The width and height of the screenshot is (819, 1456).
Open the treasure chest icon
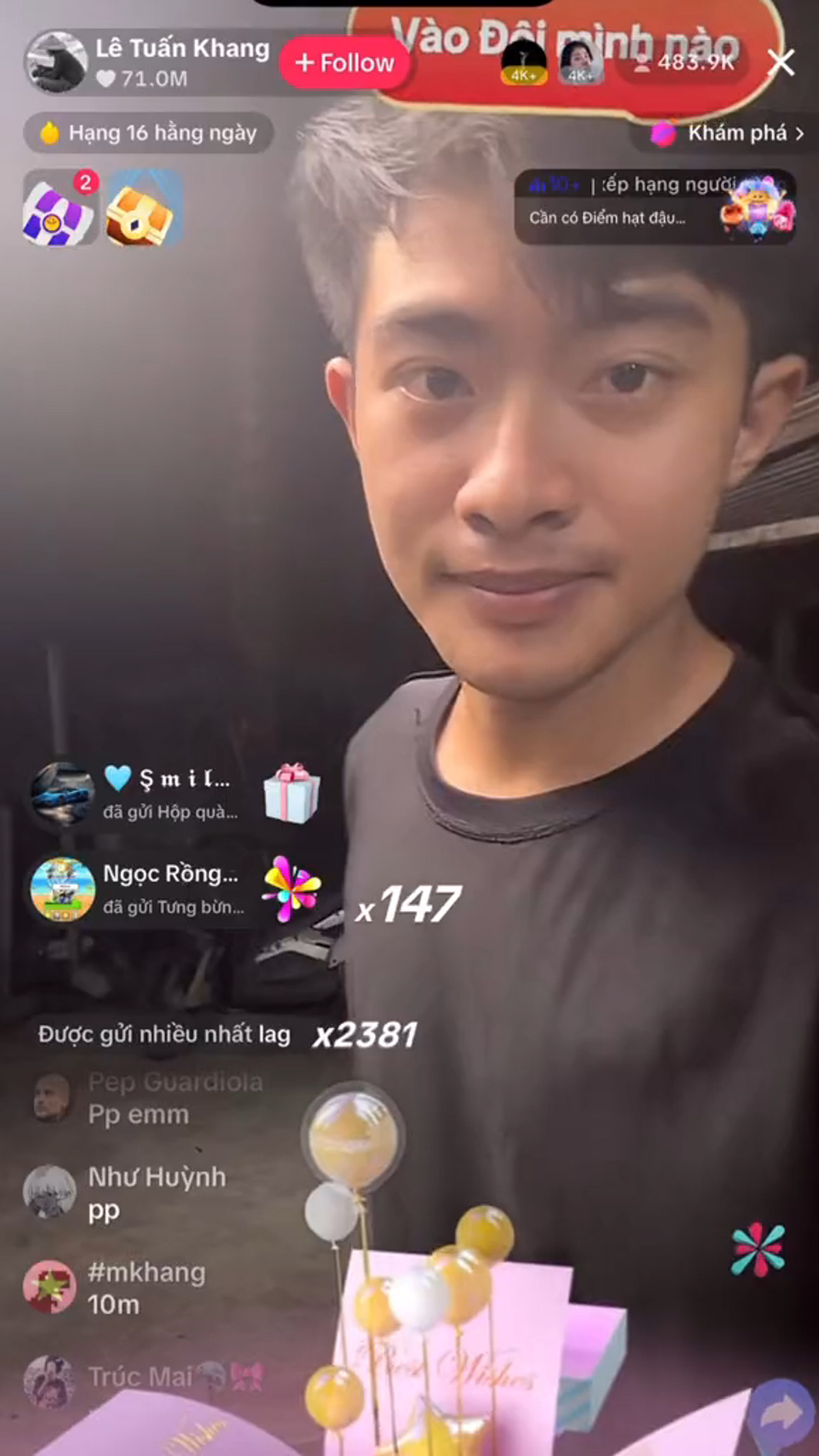pos(141,208)
